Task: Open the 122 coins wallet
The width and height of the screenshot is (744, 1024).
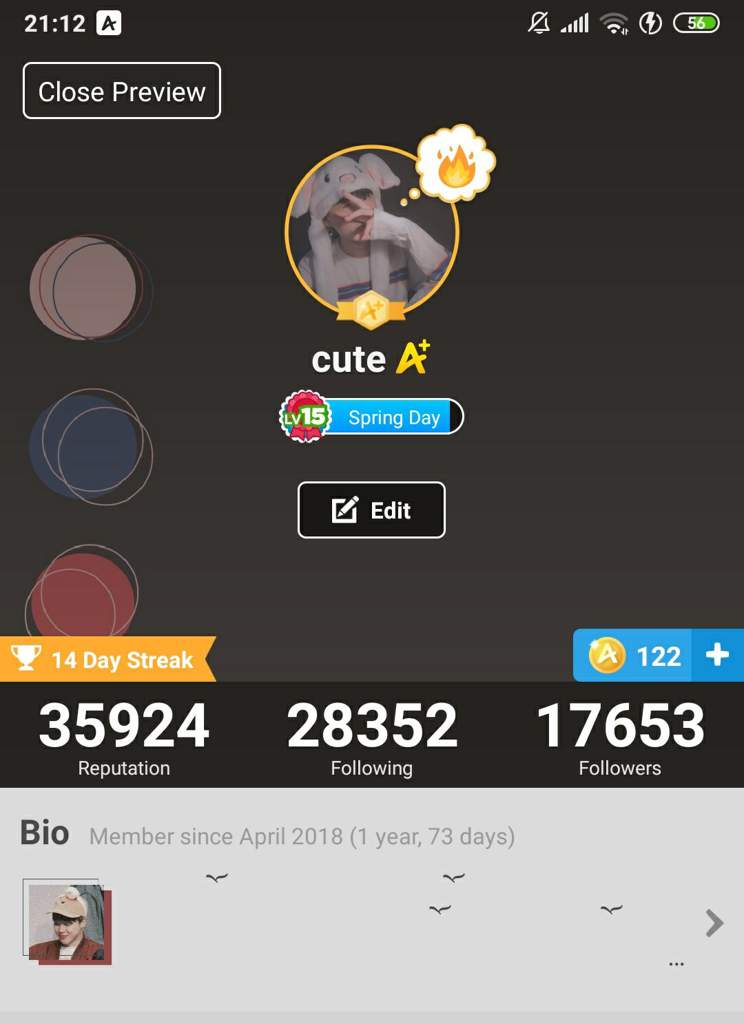Action: pos(636,656)
